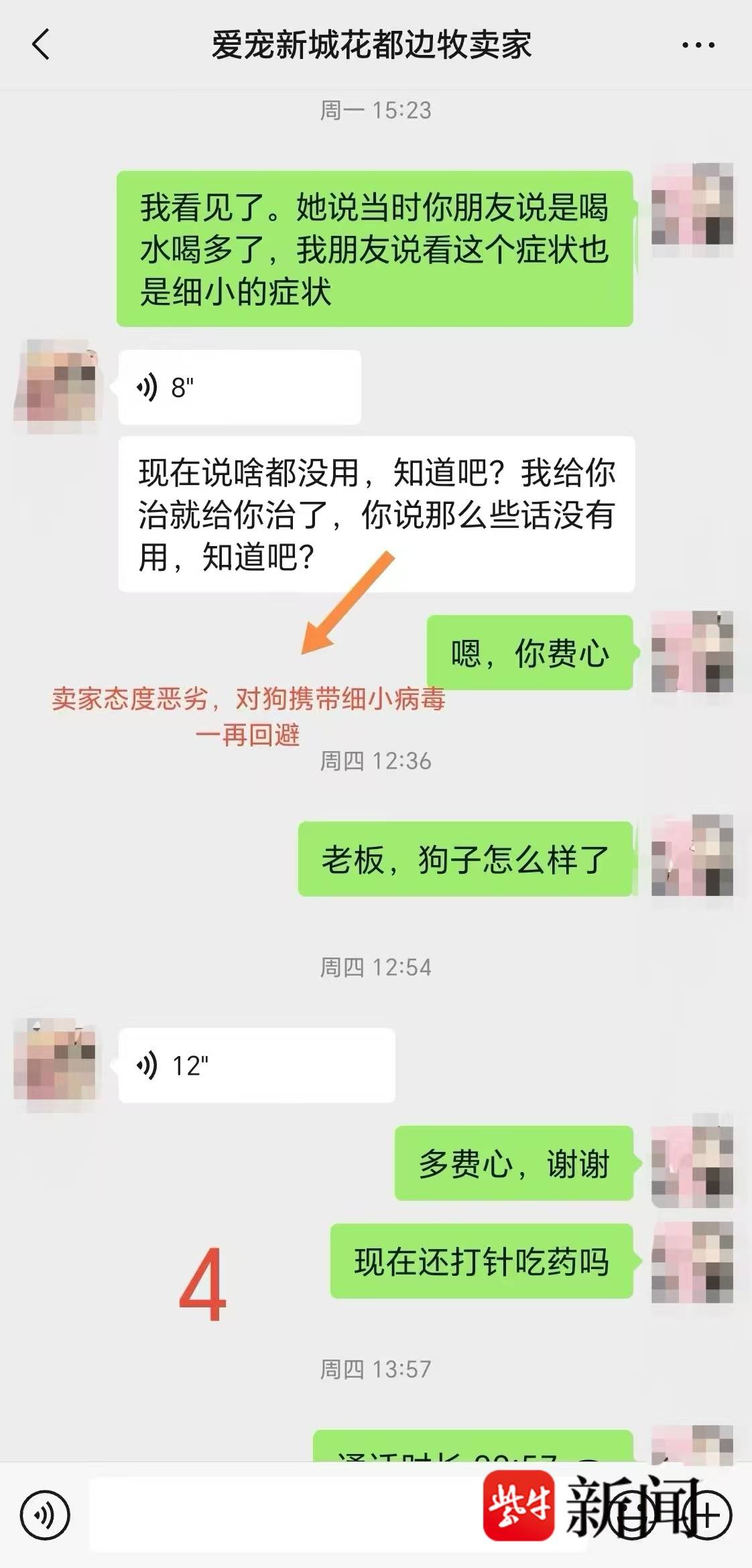Go back from the chat

pos(42,45)
